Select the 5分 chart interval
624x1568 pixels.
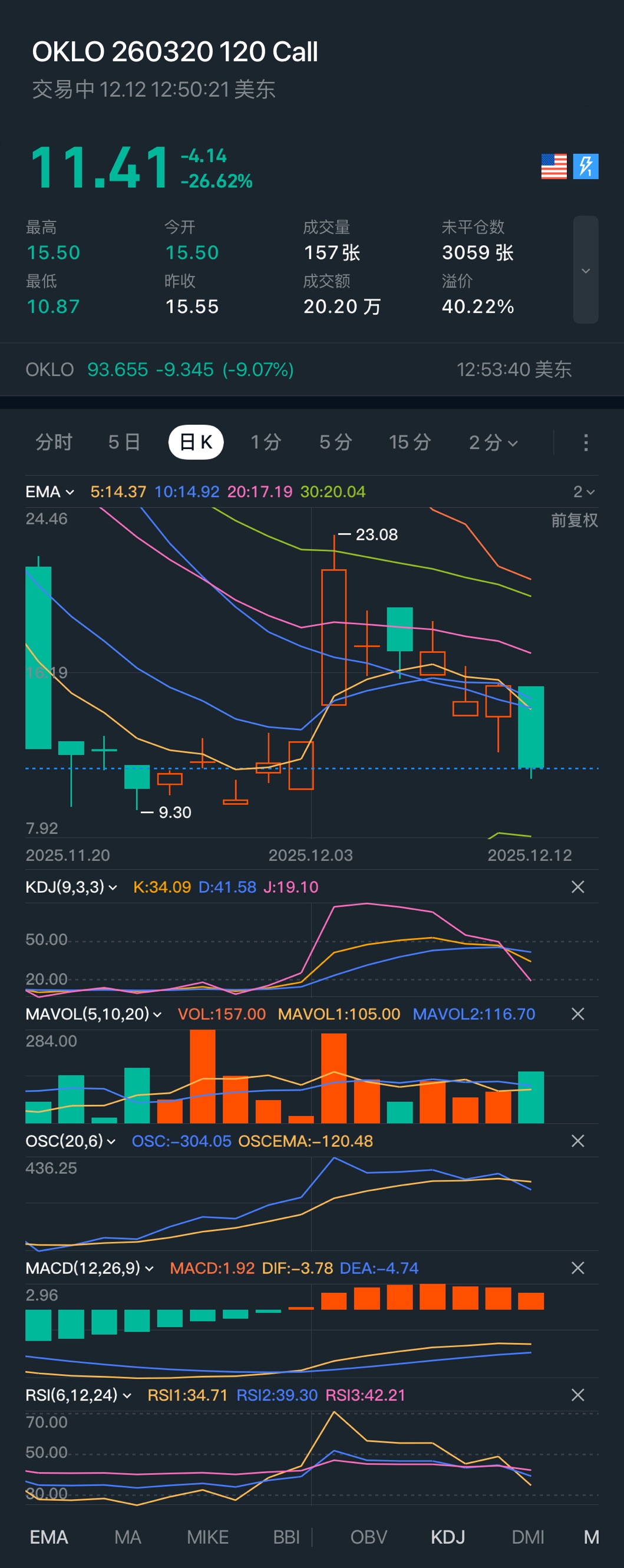pos(335,442)
